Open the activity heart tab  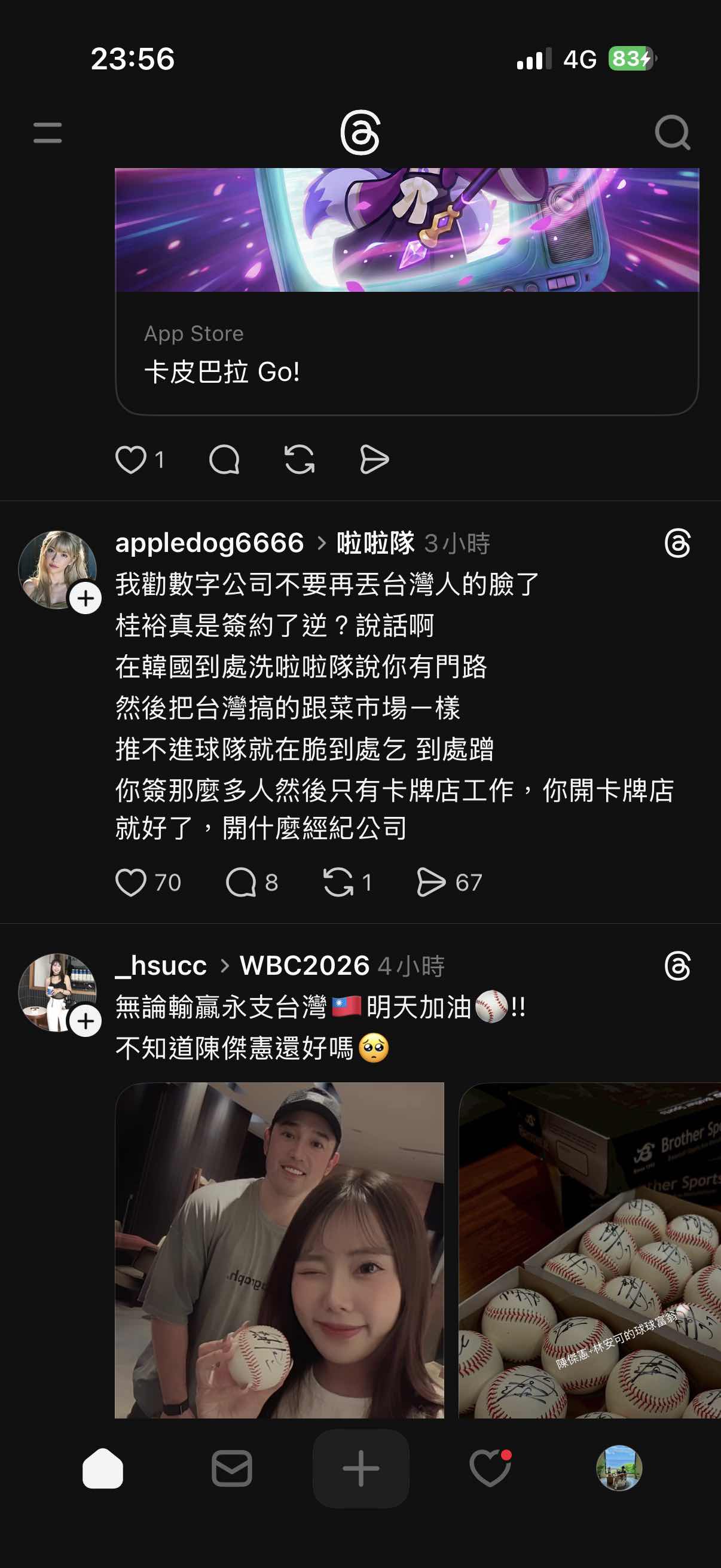pyautogui.click(x=490, y=1468)
